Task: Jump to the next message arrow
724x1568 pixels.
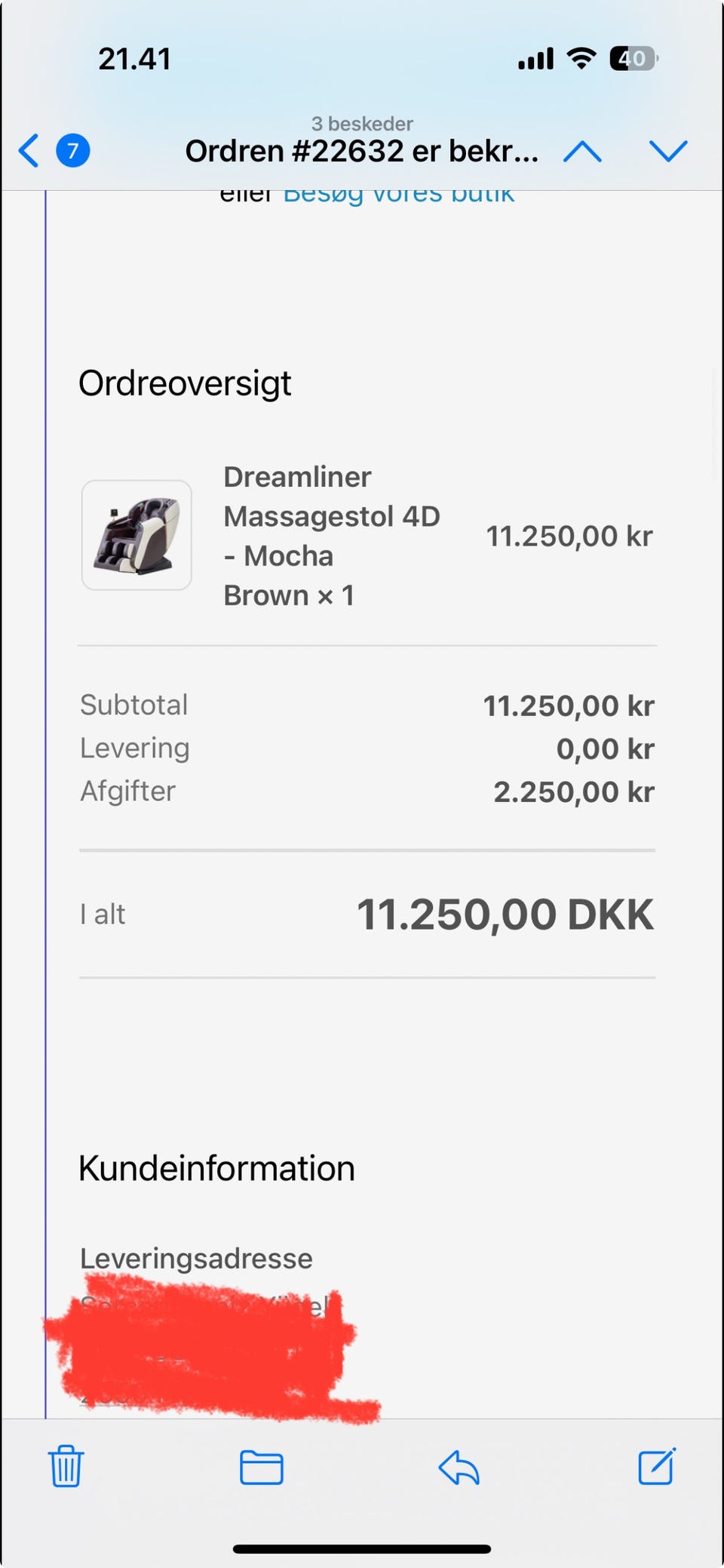Action: click(x=668, y=151)
